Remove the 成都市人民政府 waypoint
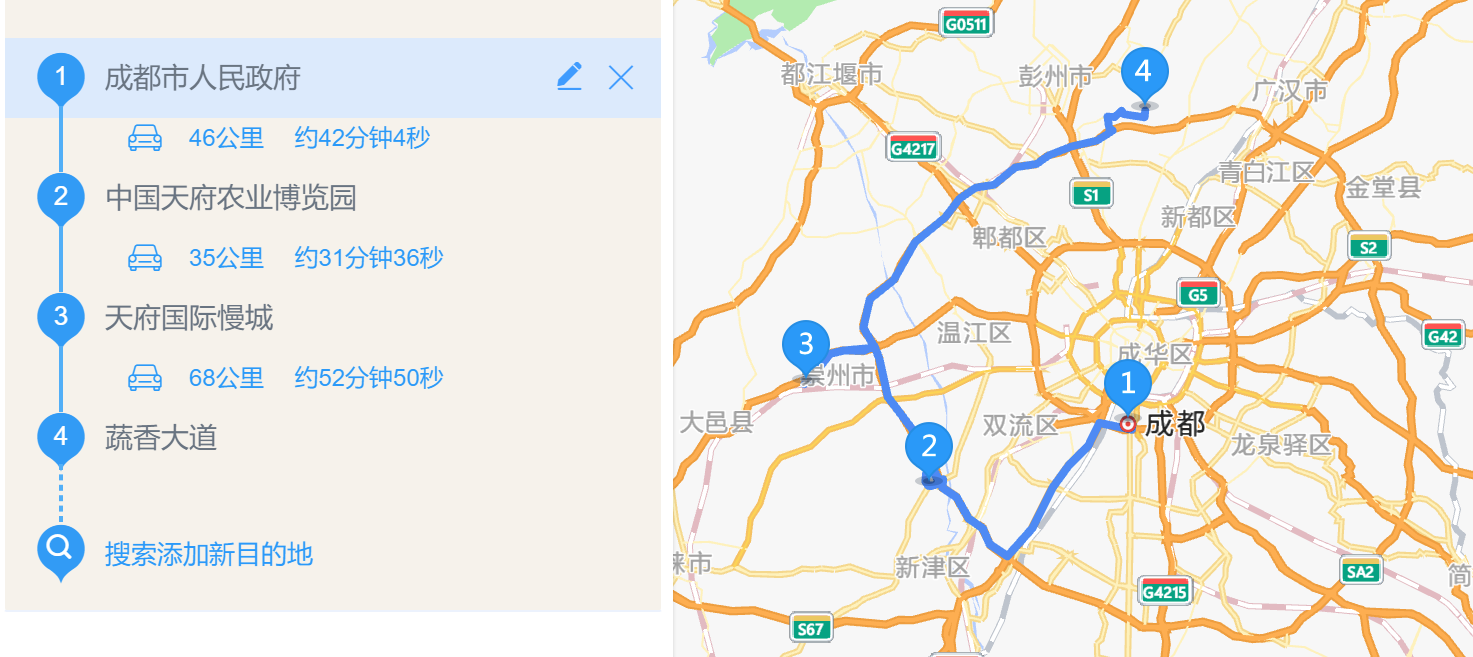 [621, 78]
